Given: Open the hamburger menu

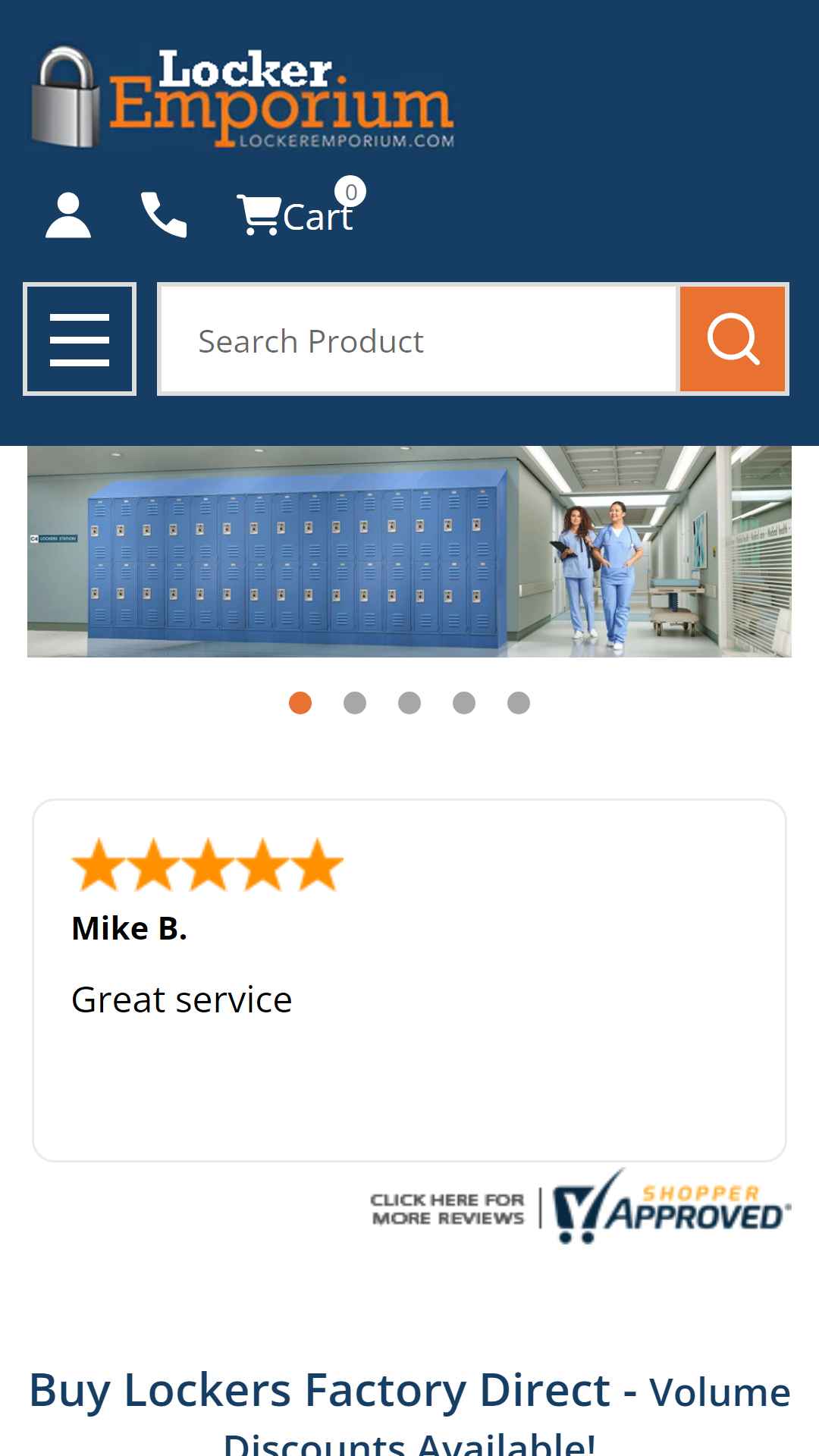Looking at the screenshot, I should pos(80,339).
